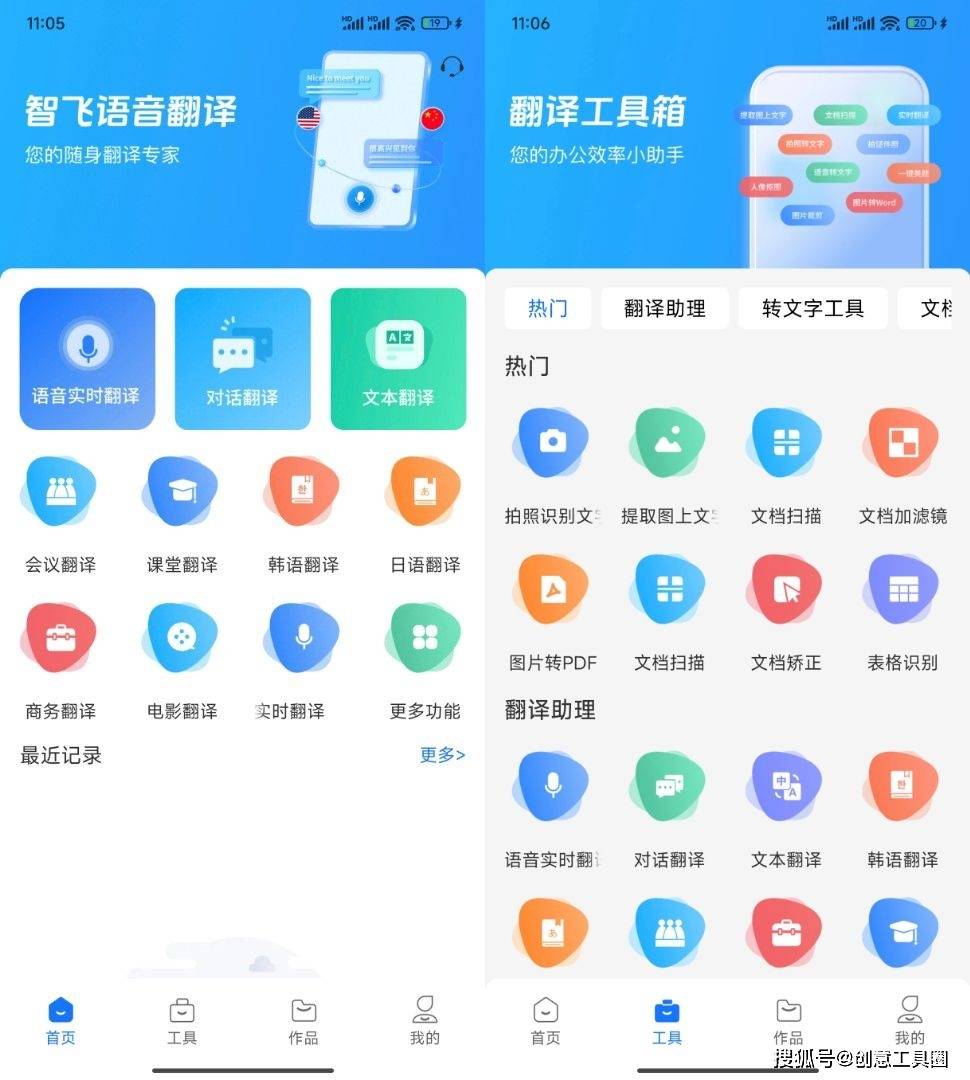Open 文档矫正 document correction
The width and height of the screenshot is (970, 1080).
click(786, 592)
